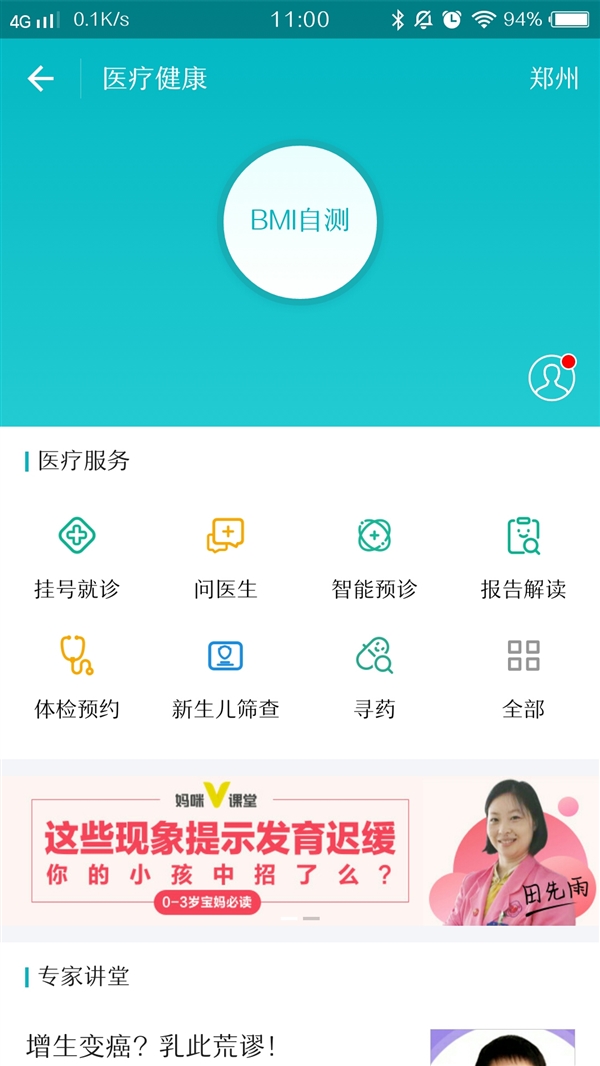Open the 妈咪课堂 发育迟缓 banner

point(300,851)
